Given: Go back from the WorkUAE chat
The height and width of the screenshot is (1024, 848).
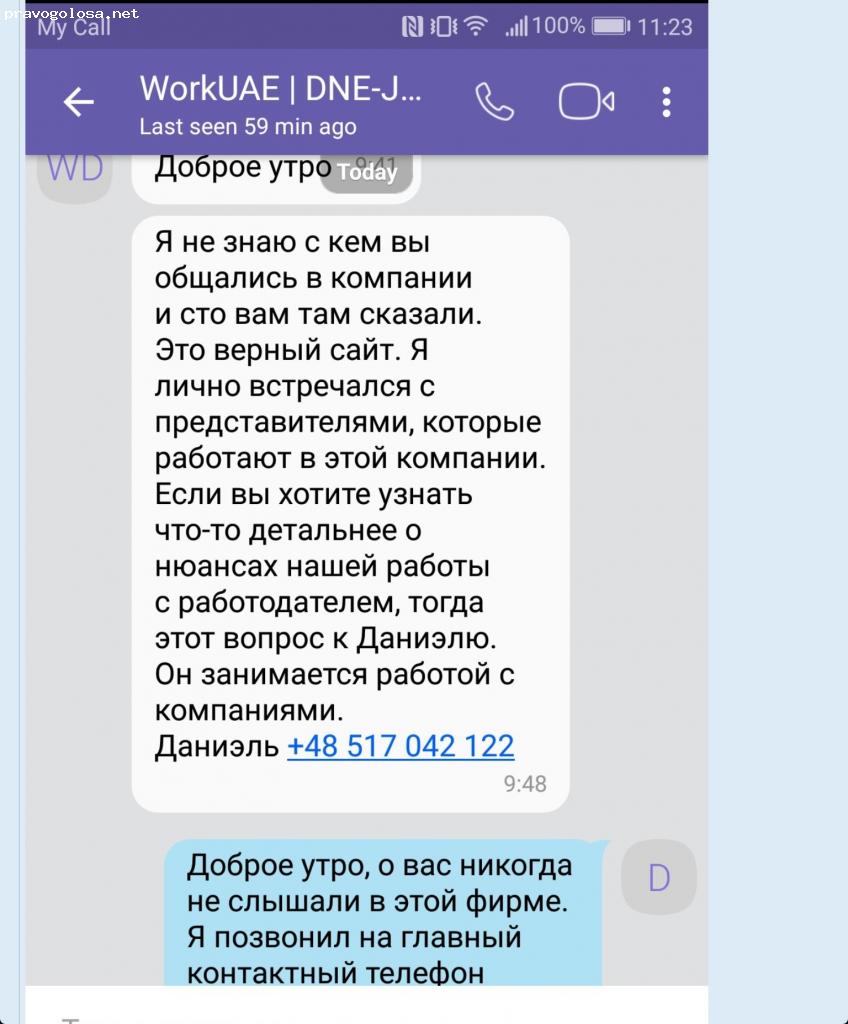Looking at the screenshot, I should 78,102.
